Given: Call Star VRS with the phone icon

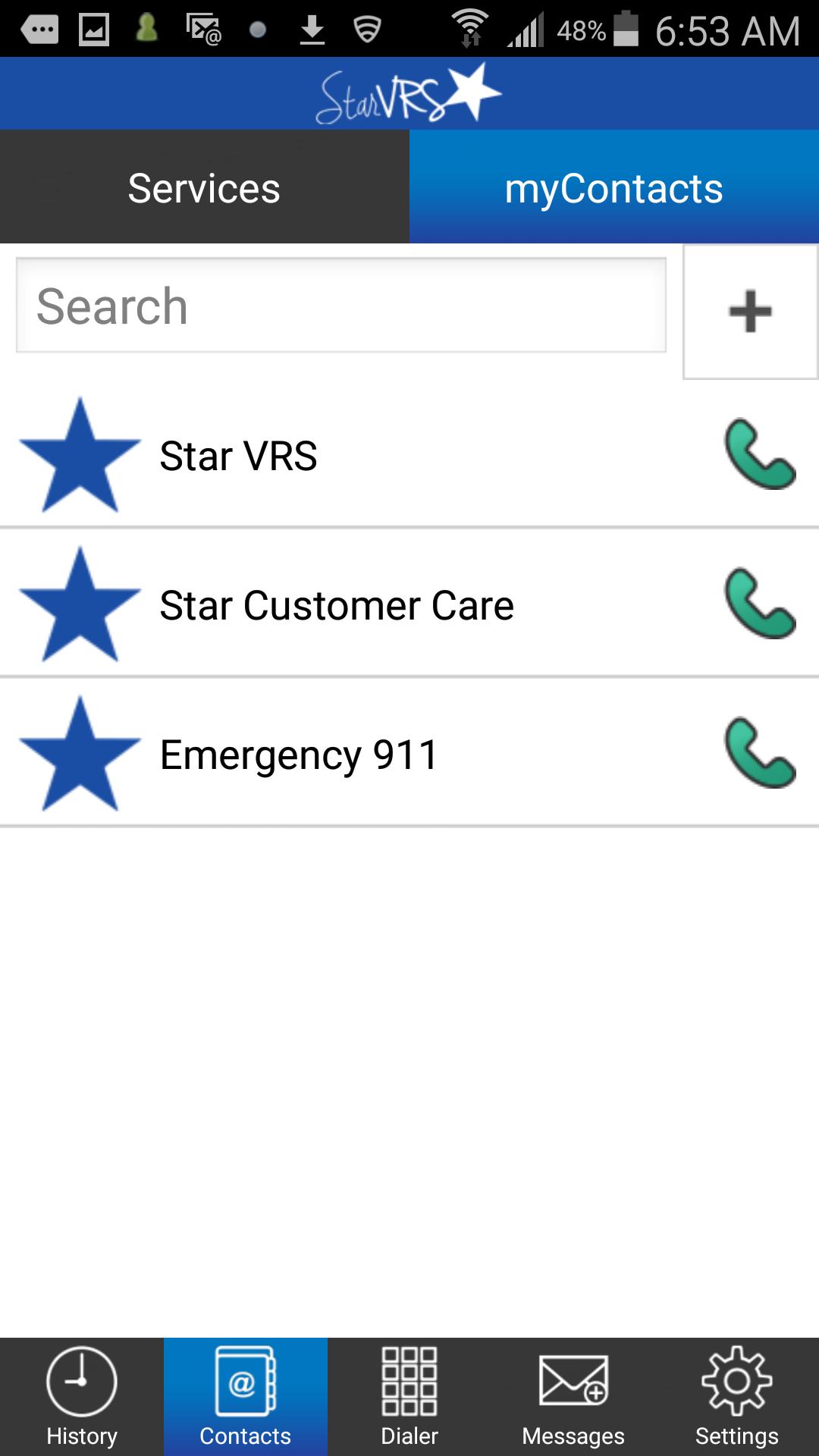Looking at the screenshot, I should tap(761, 455).
